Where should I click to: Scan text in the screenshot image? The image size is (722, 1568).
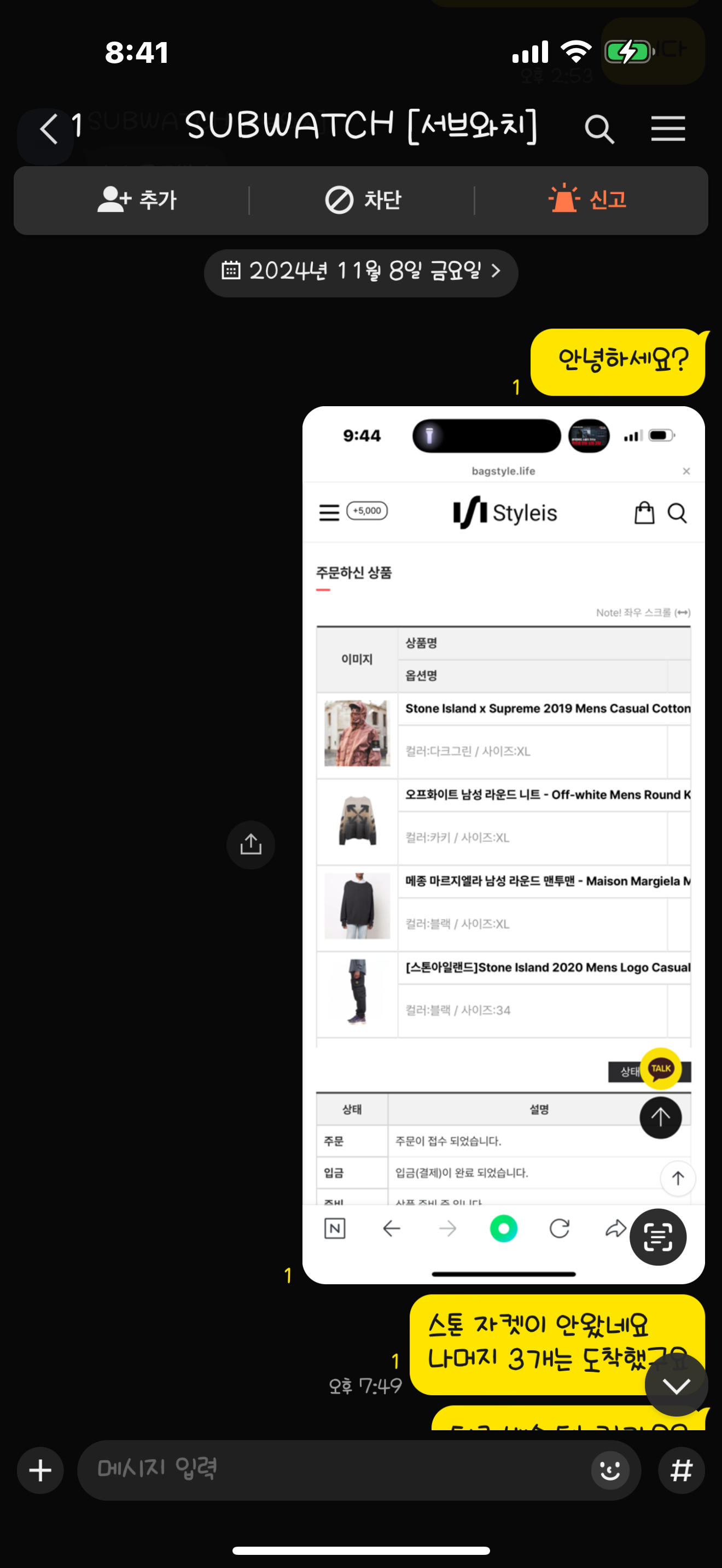point(657,1236)
